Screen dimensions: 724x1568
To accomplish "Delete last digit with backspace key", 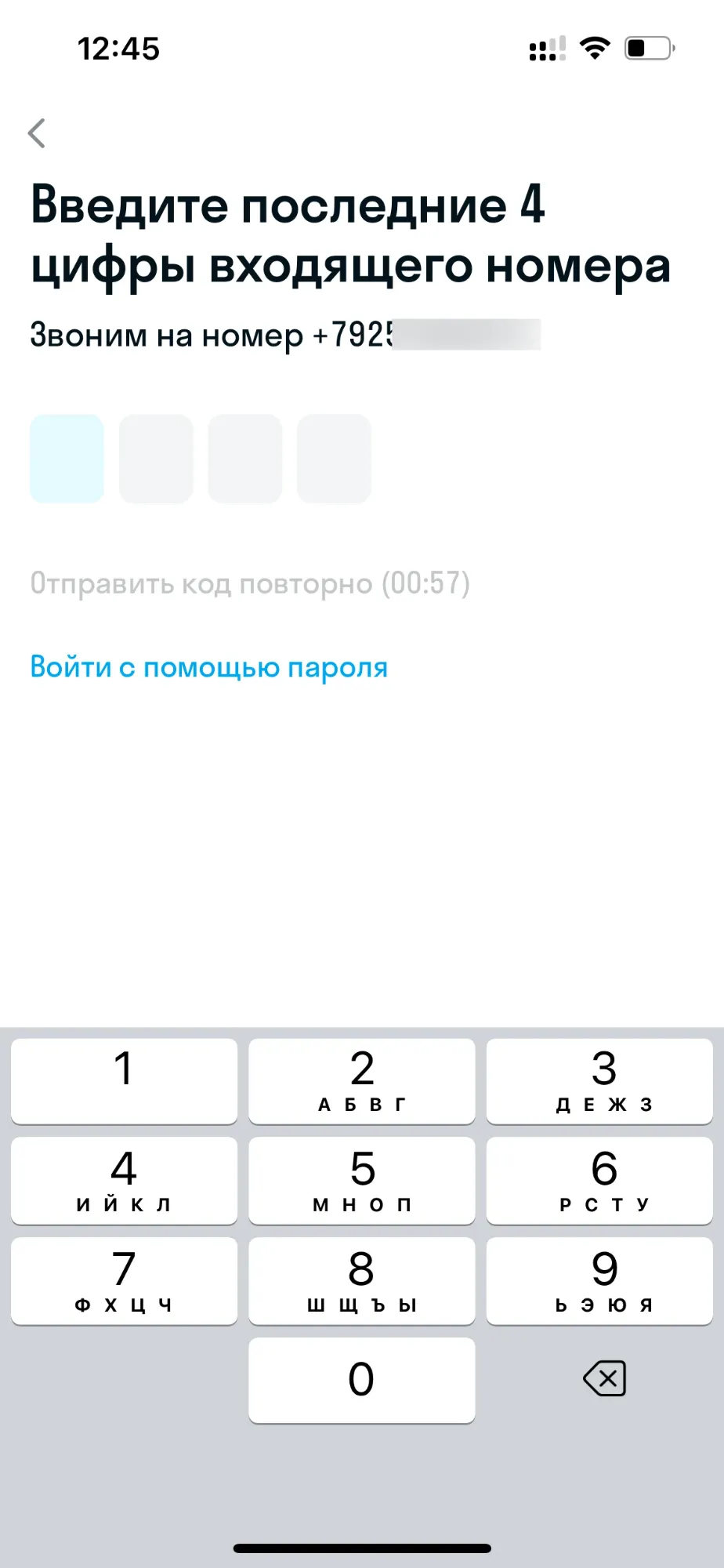I will tap(604, 1378).
